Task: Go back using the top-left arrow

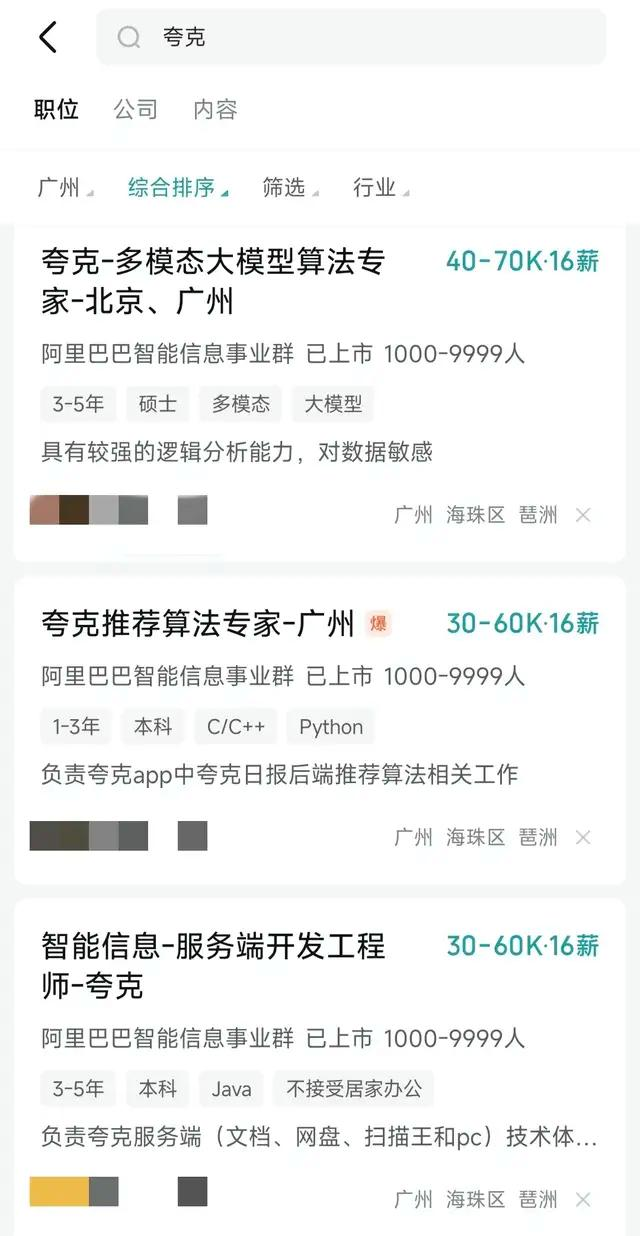Action: point(48,37)
